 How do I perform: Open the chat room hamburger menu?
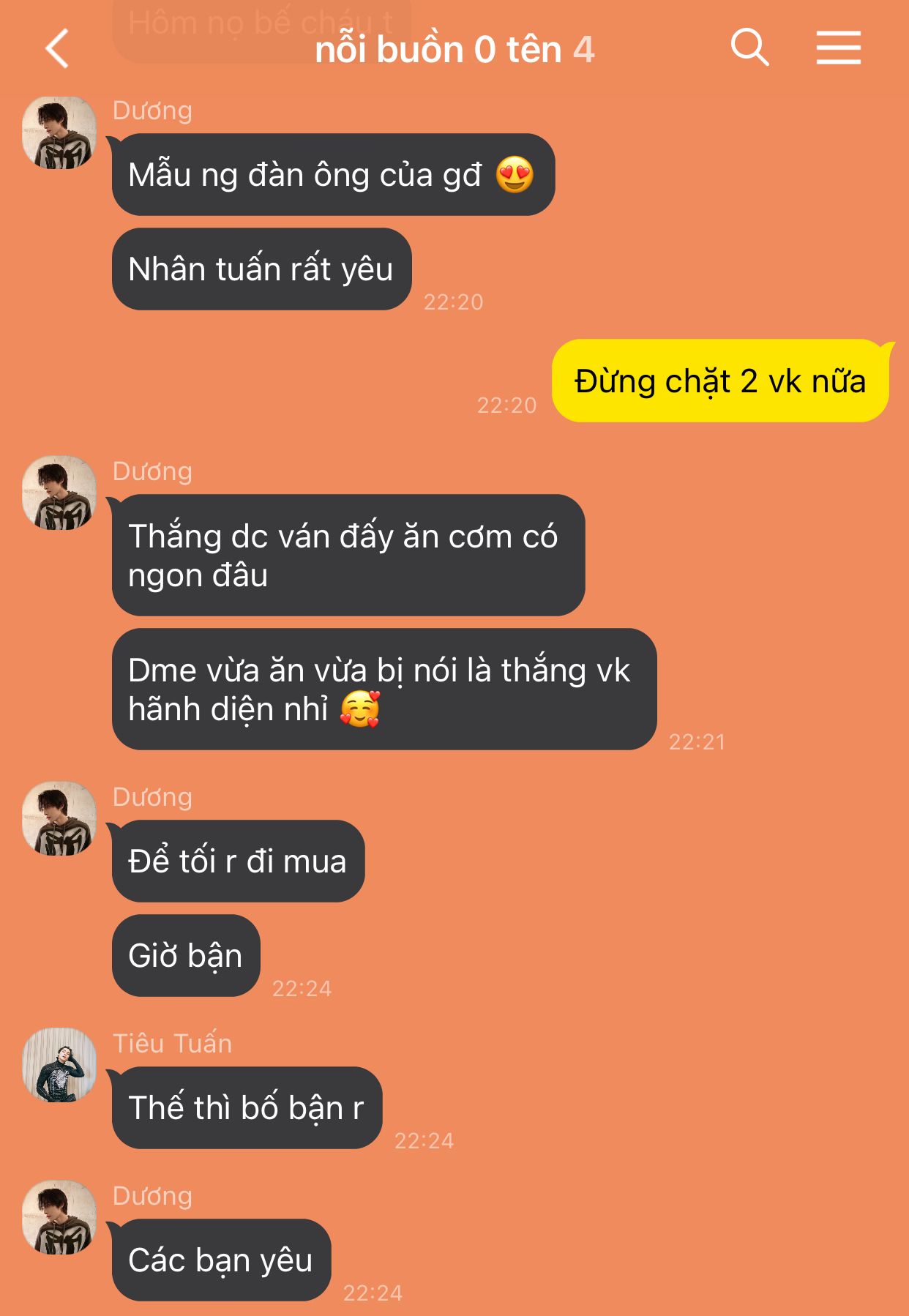(x=838, y=48)
